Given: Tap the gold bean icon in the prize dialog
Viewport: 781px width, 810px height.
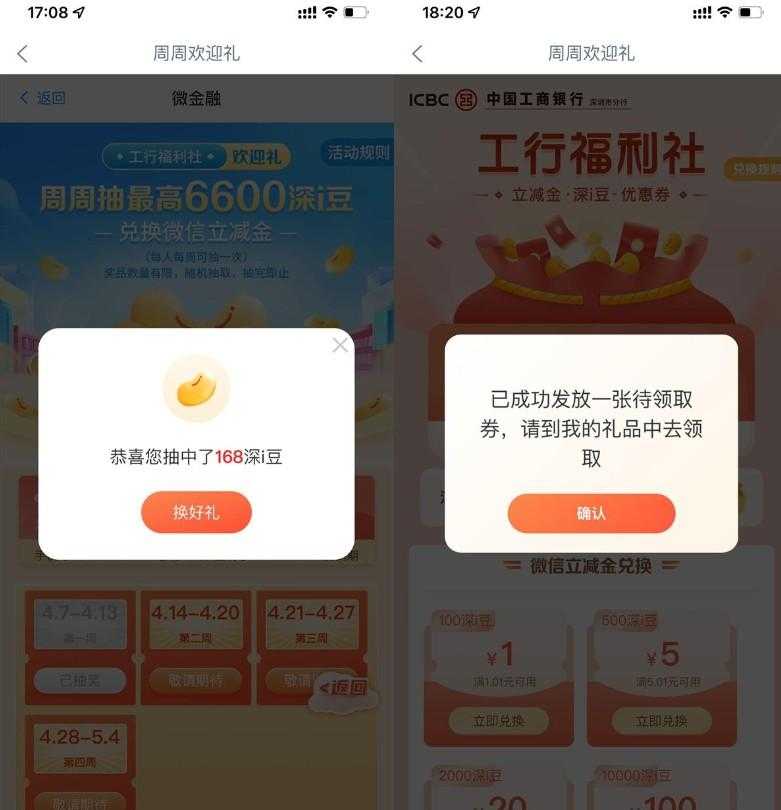Looking at the screenshot, I should pyautogui.click(x=196, y=389).
